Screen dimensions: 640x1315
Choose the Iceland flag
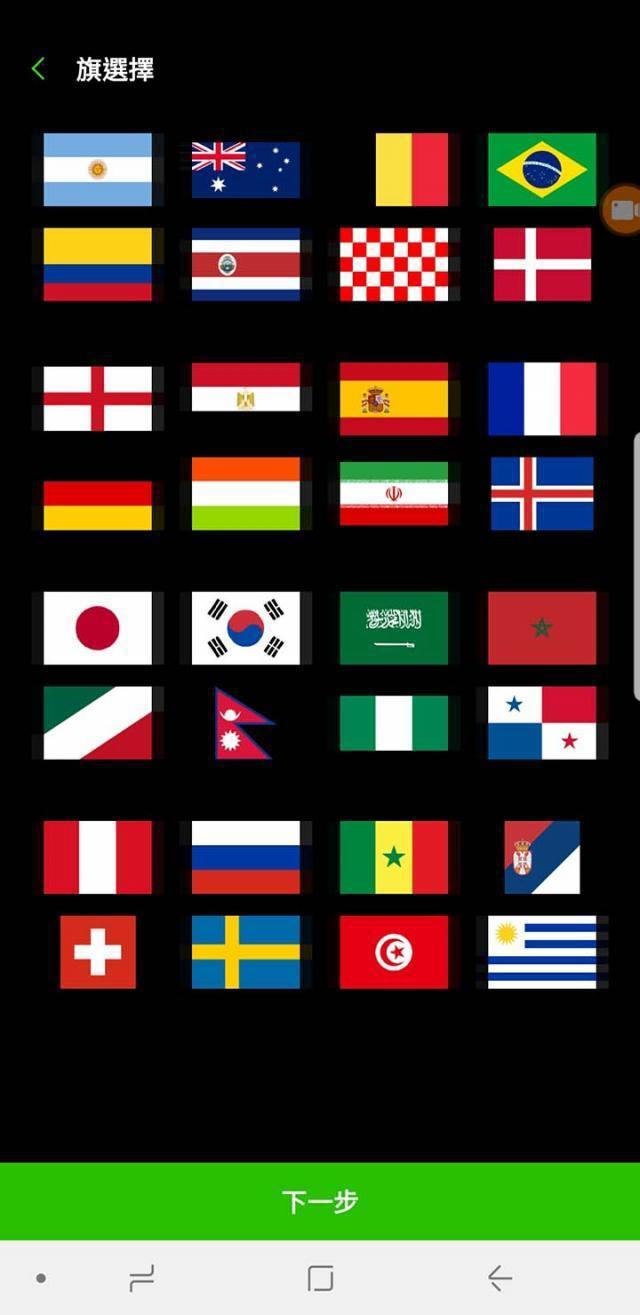(x=542, y=493)
